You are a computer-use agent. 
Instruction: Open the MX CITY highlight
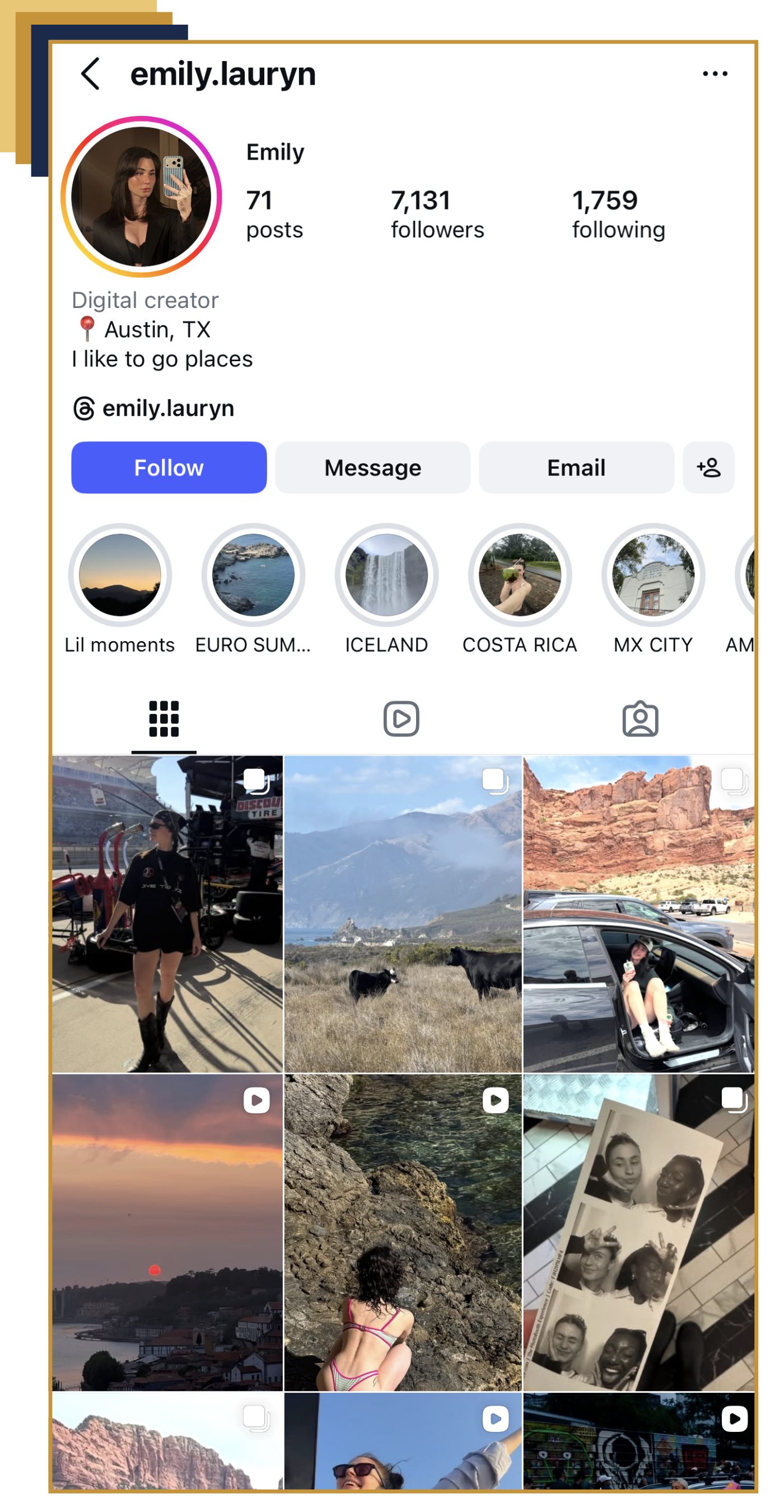[x=652, y=575]
